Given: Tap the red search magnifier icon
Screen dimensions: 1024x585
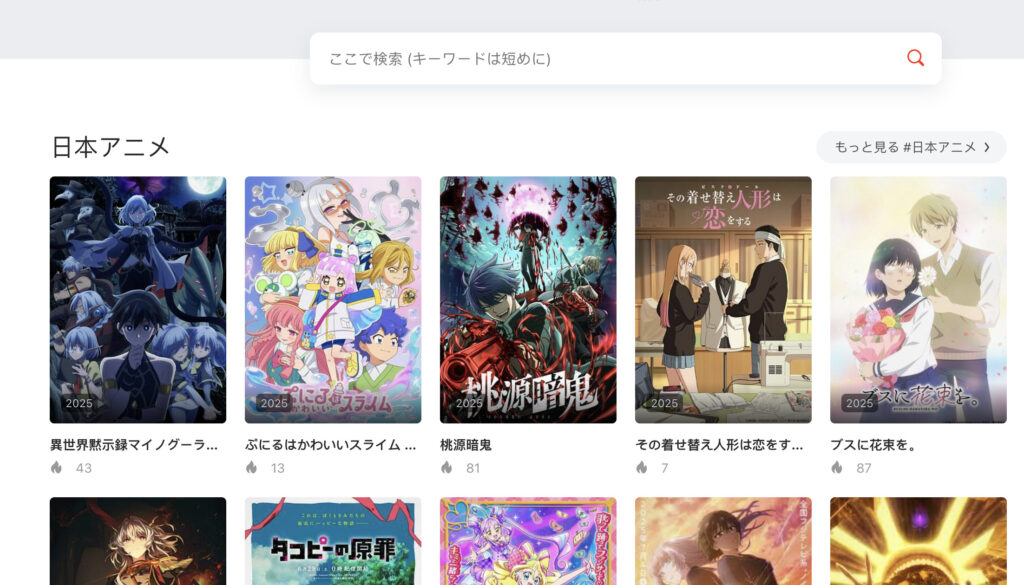Looking at the screenshot, I should (915, 58).
